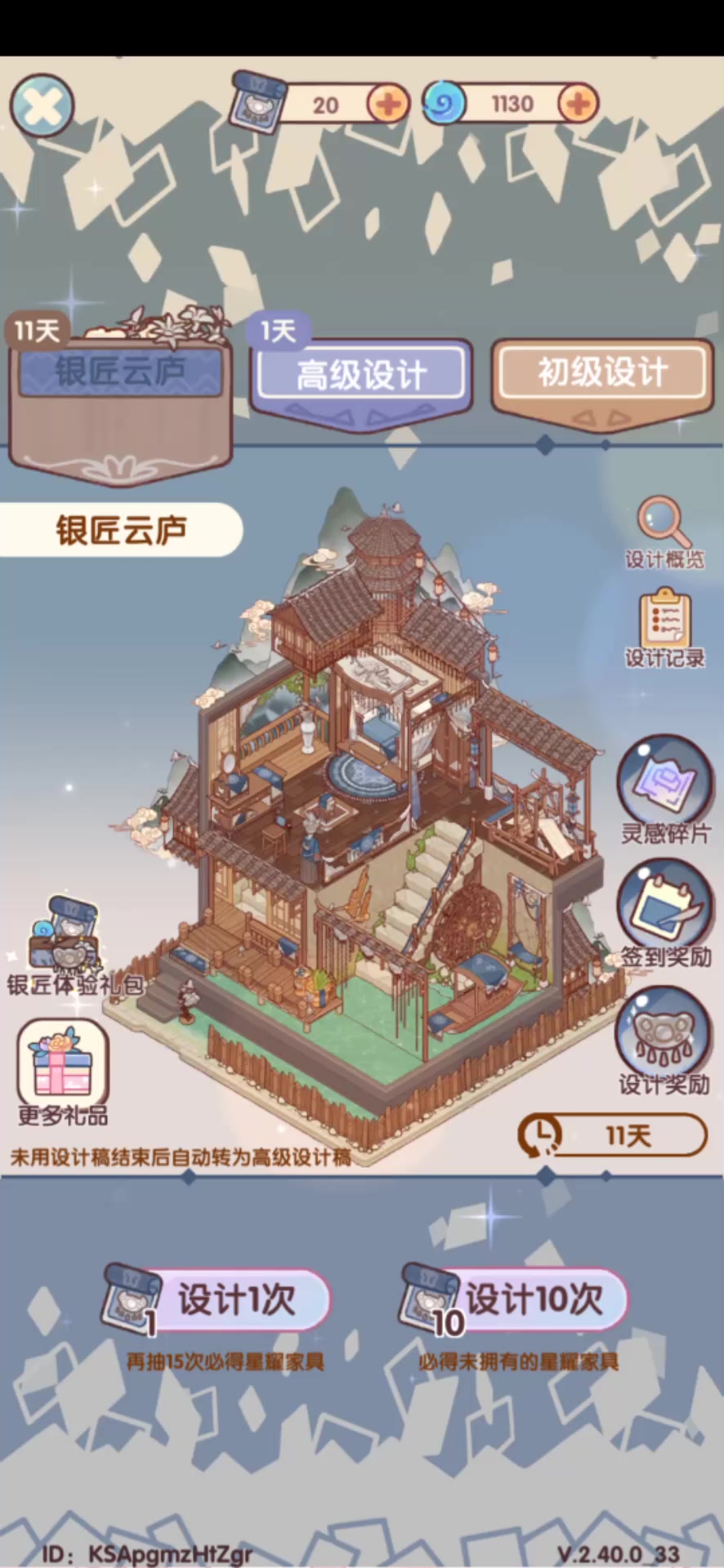This screenshot has width=724, height=1568.
Task: Open 设计概览 magnifier
Action: coord(664,532)
